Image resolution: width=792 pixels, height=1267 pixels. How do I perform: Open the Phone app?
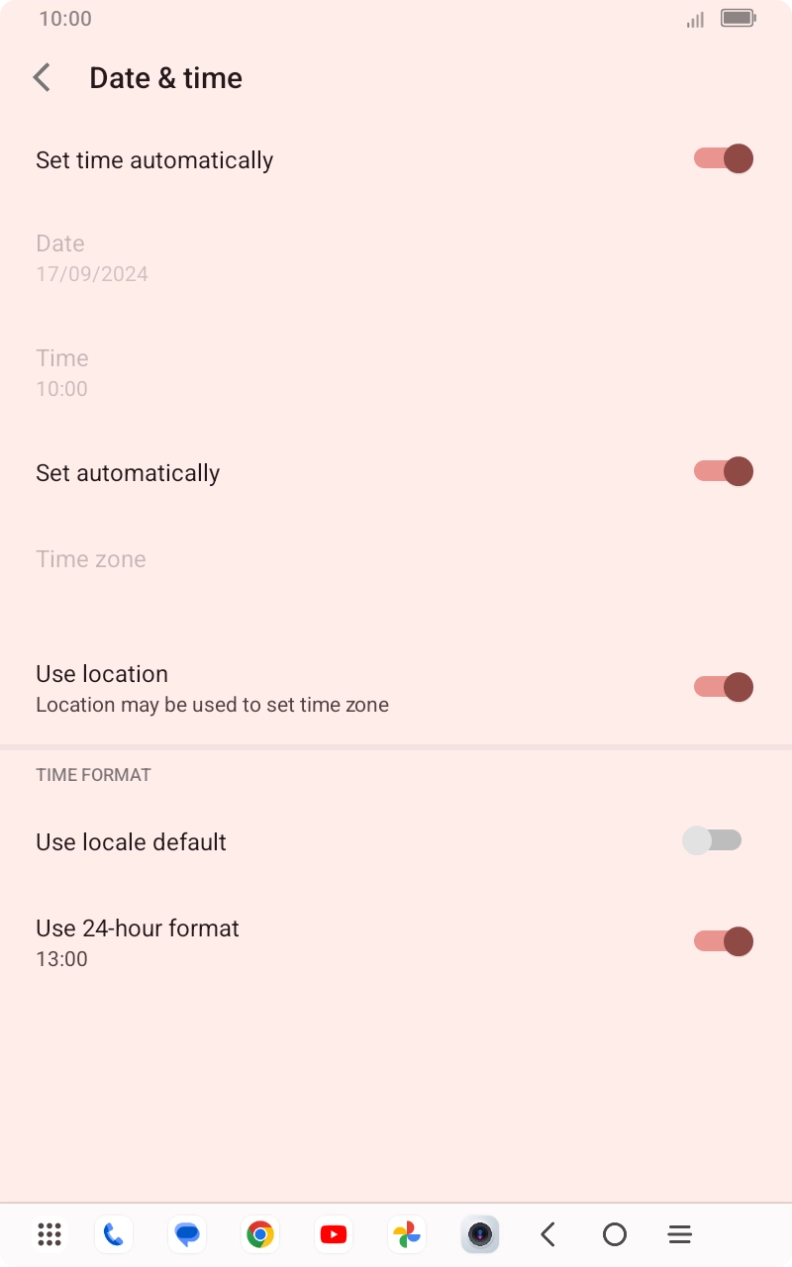pyautogui.click(x=113, y=1234)
